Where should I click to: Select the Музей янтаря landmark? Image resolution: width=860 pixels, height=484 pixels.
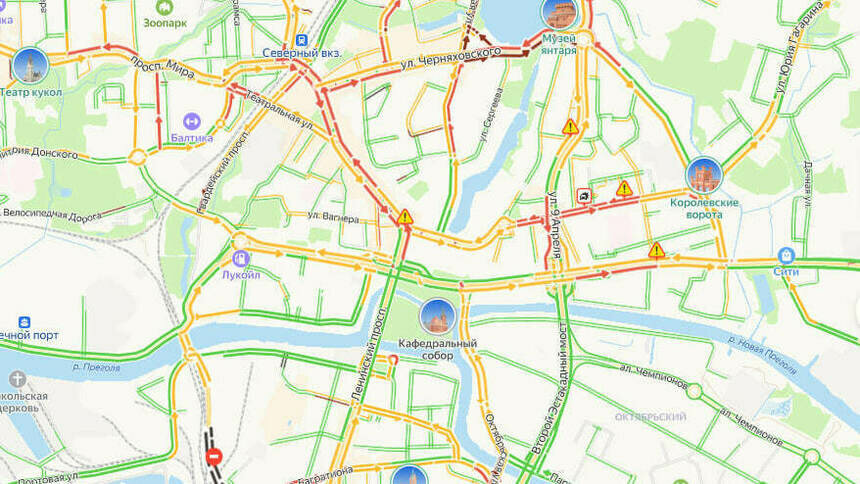click(x=559, y=14)
